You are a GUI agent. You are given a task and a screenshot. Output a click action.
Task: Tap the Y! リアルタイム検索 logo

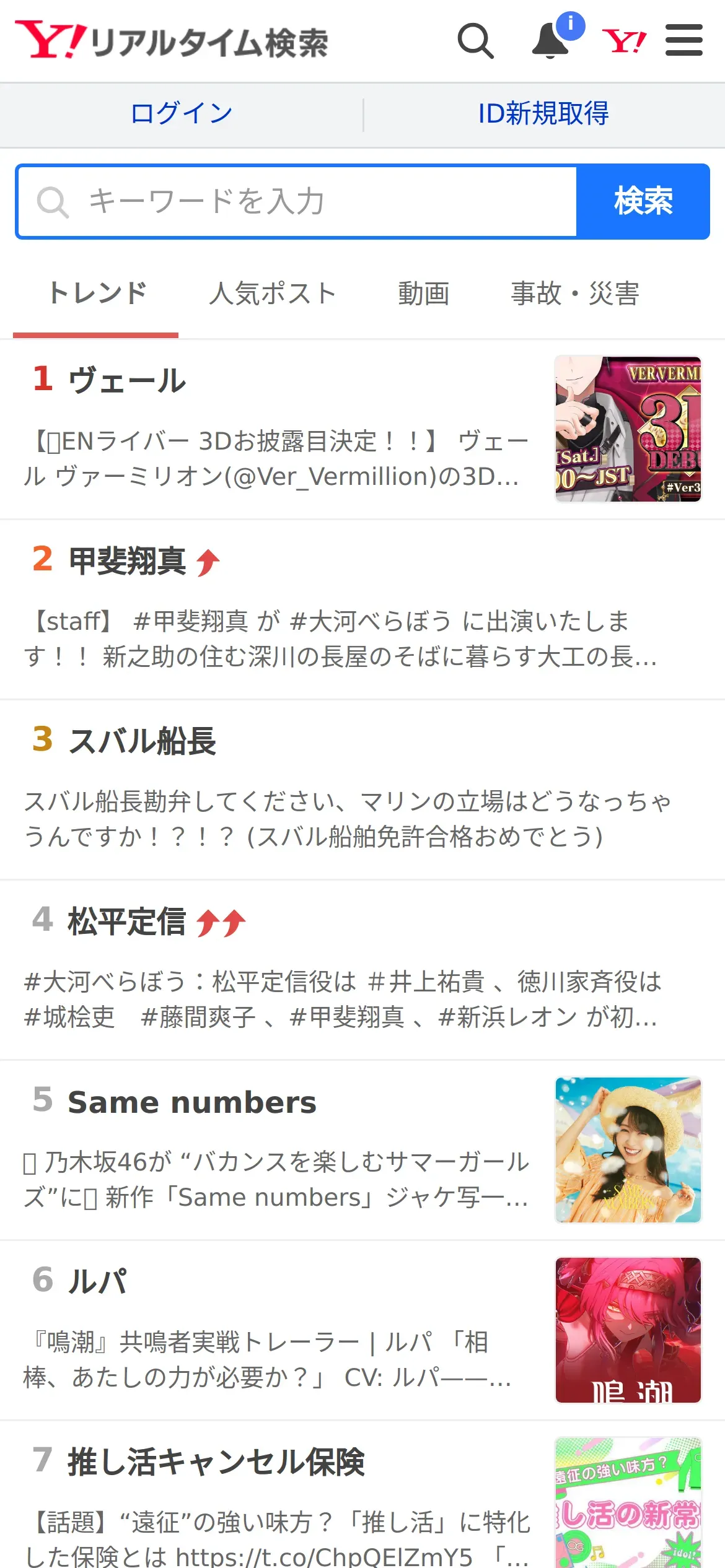(172, 41)
